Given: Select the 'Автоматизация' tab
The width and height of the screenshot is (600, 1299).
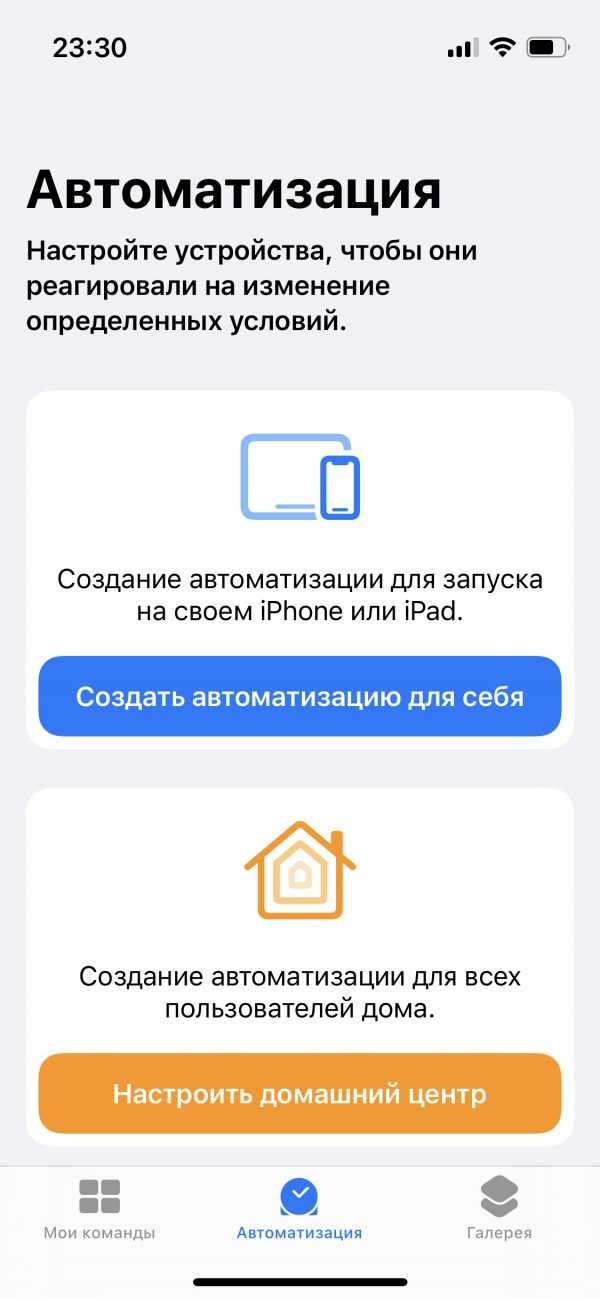Looking at the screenshot, I should click(299, 1208).
